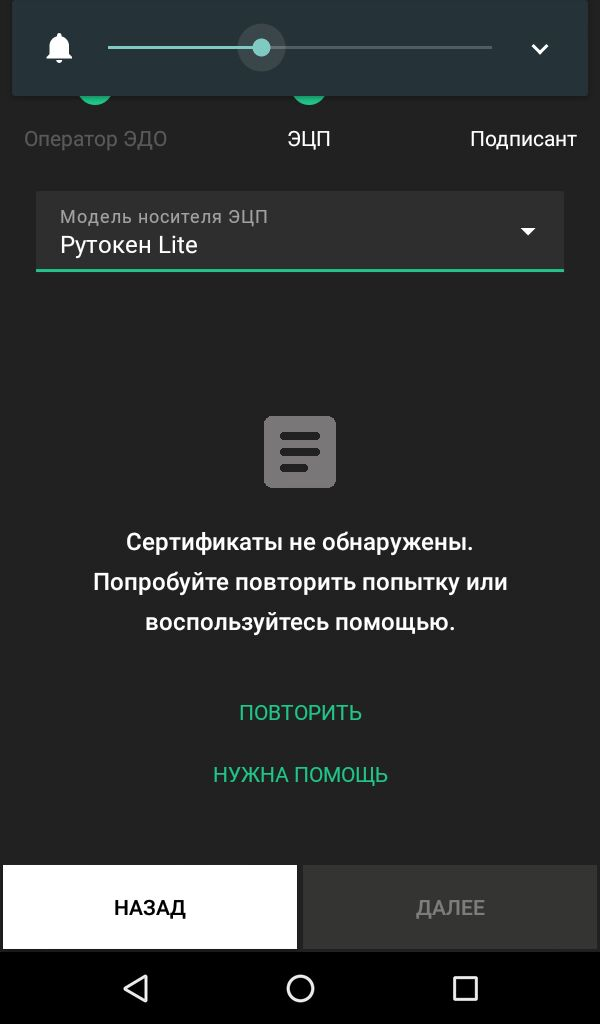Tap the bell icon in the volume panel
The image size is (600, 1024).
pos(59,48)
